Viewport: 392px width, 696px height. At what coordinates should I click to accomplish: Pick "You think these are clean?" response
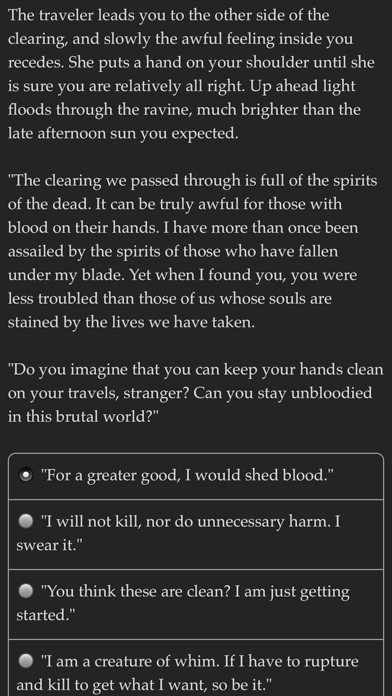point(196,604)
